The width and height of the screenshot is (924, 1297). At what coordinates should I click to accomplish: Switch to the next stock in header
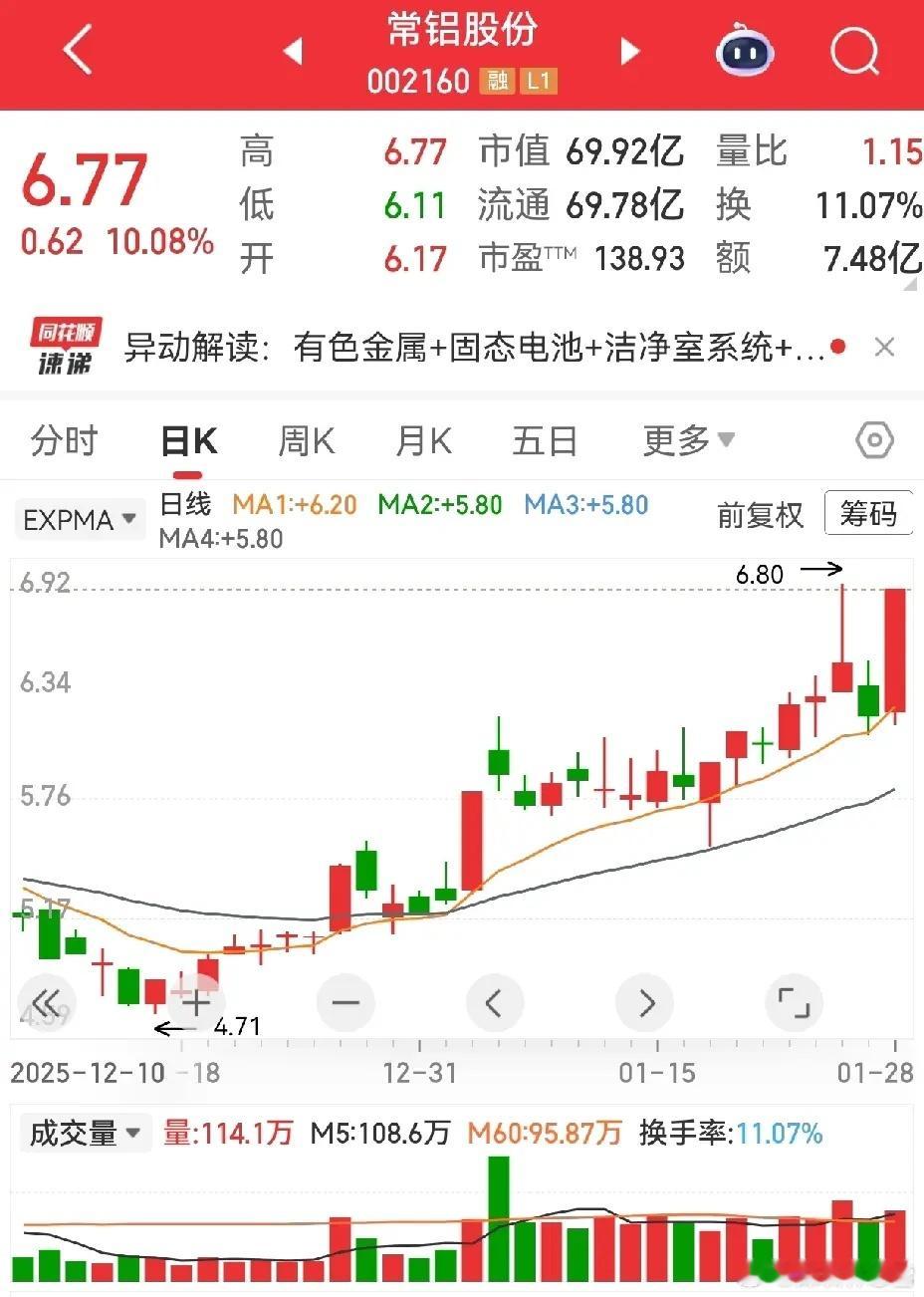(x=630, y=52)
